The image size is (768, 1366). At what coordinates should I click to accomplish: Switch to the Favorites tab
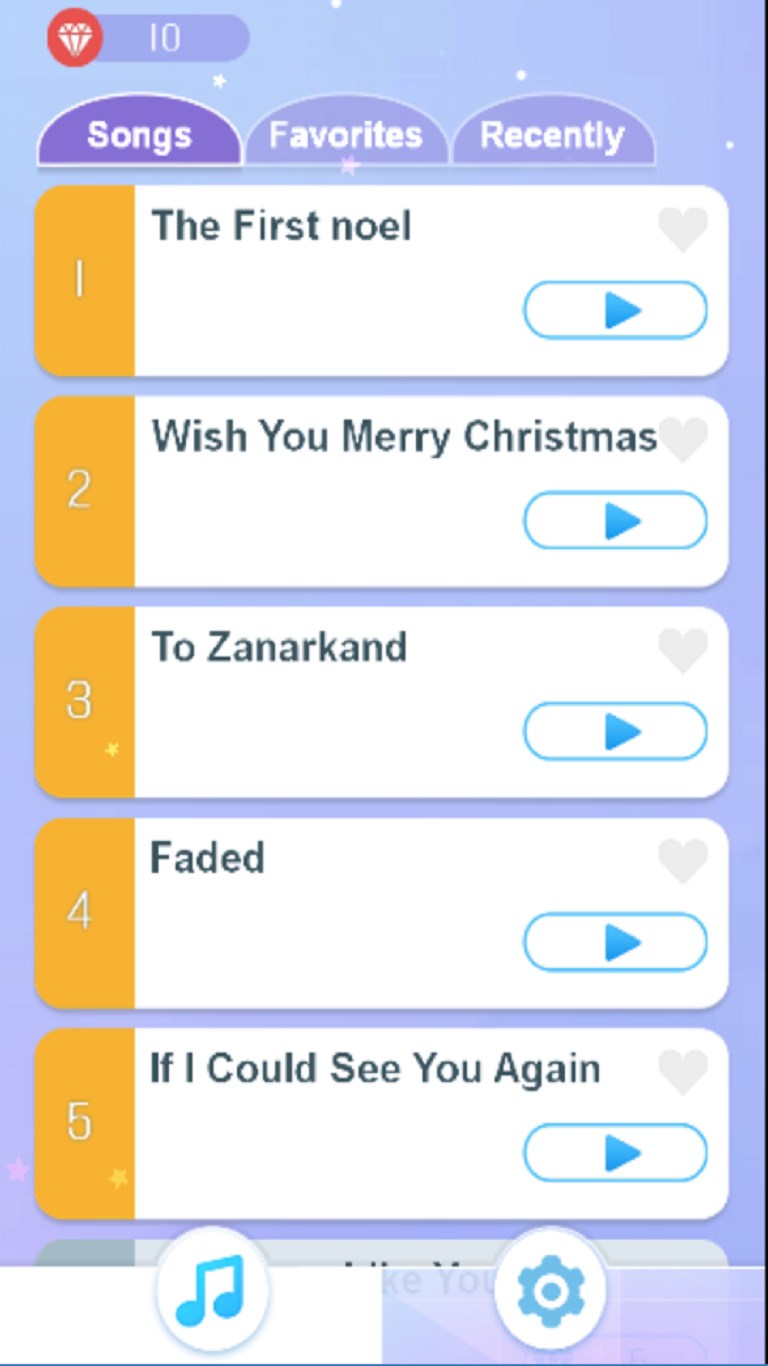(346, 135)
